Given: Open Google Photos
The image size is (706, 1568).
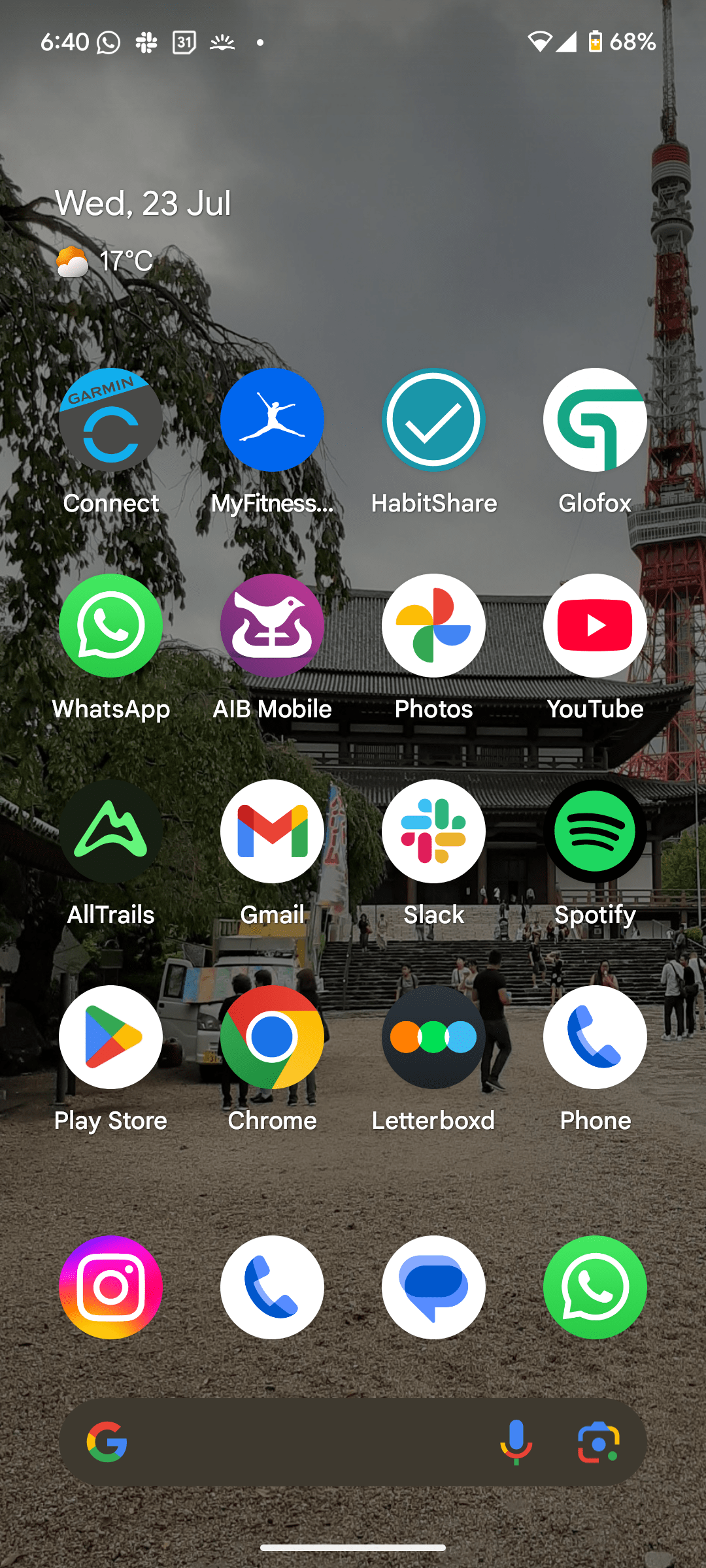Looking at the screenshot, I should [433, 625].
